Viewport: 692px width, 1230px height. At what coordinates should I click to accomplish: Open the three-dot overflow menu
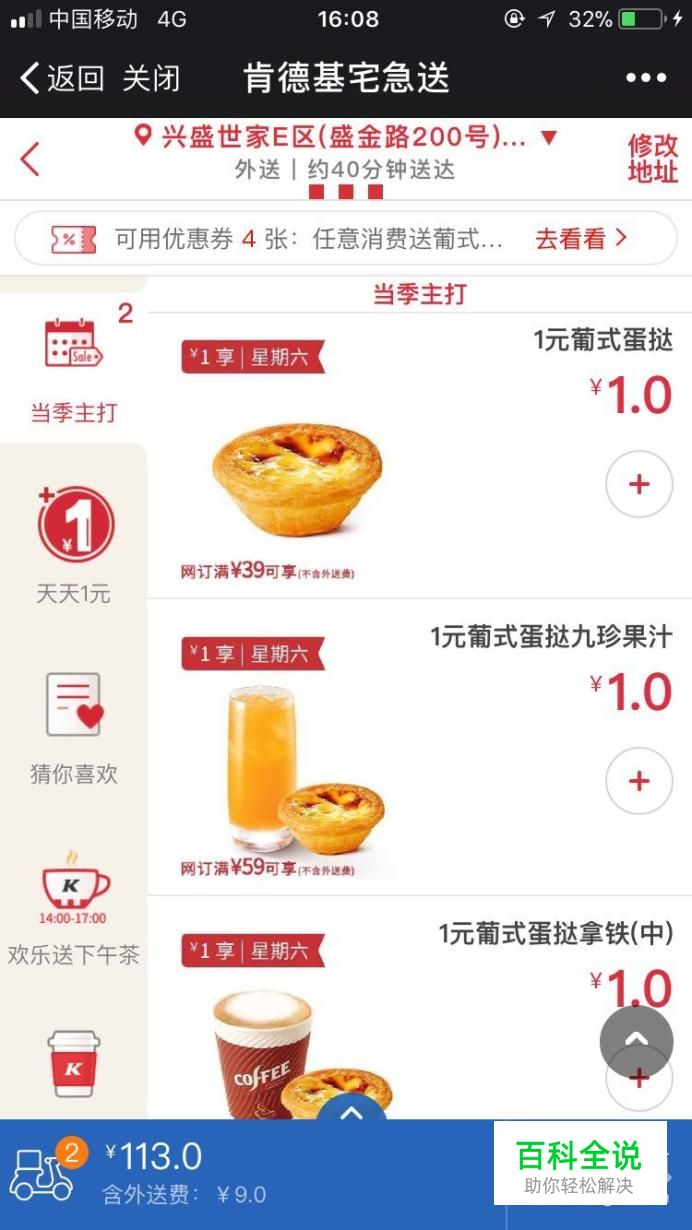(x=646, y=78)
